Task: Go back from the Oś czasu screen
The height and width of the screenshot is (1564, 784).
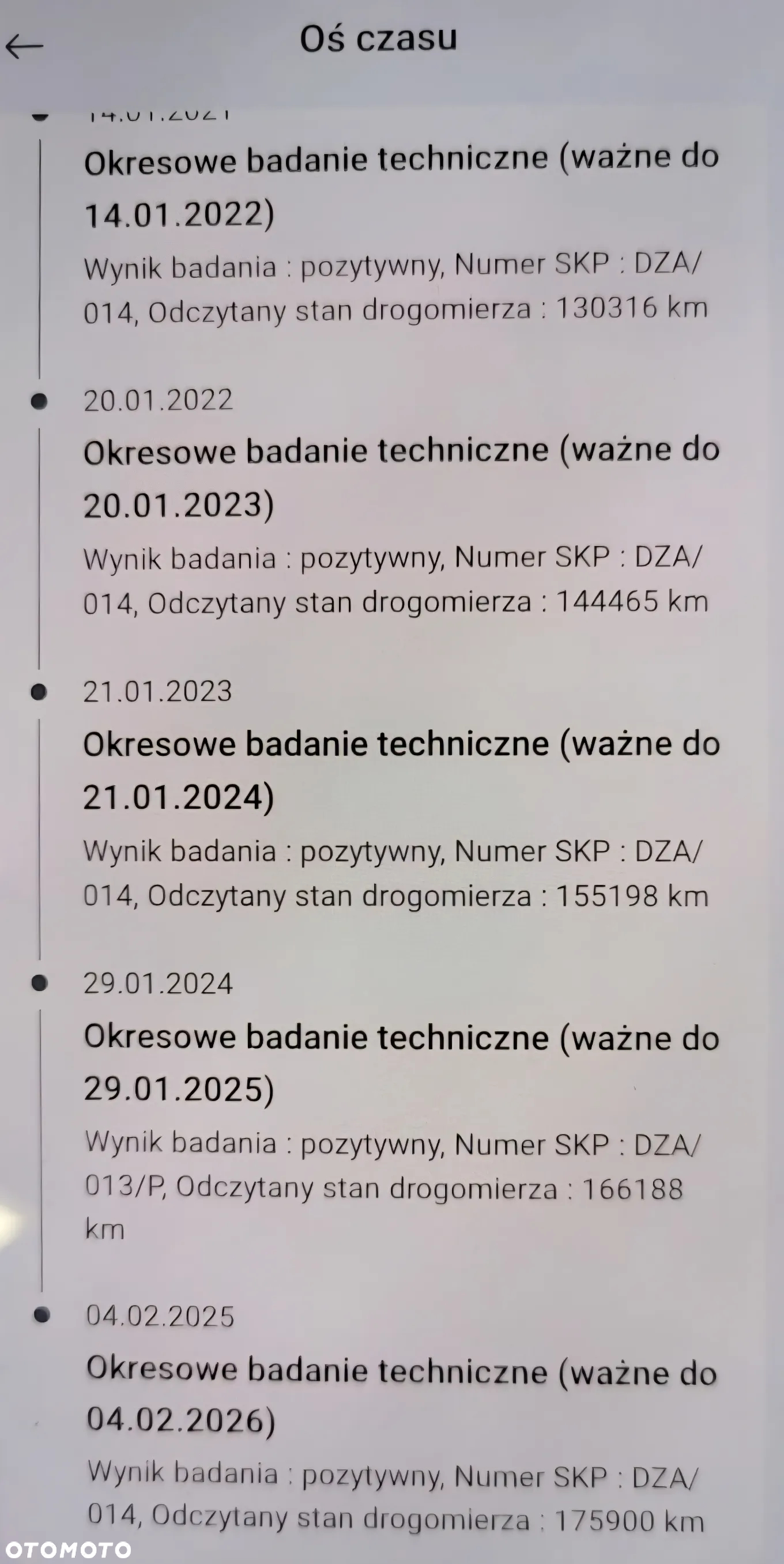Action: pos(24,47)
